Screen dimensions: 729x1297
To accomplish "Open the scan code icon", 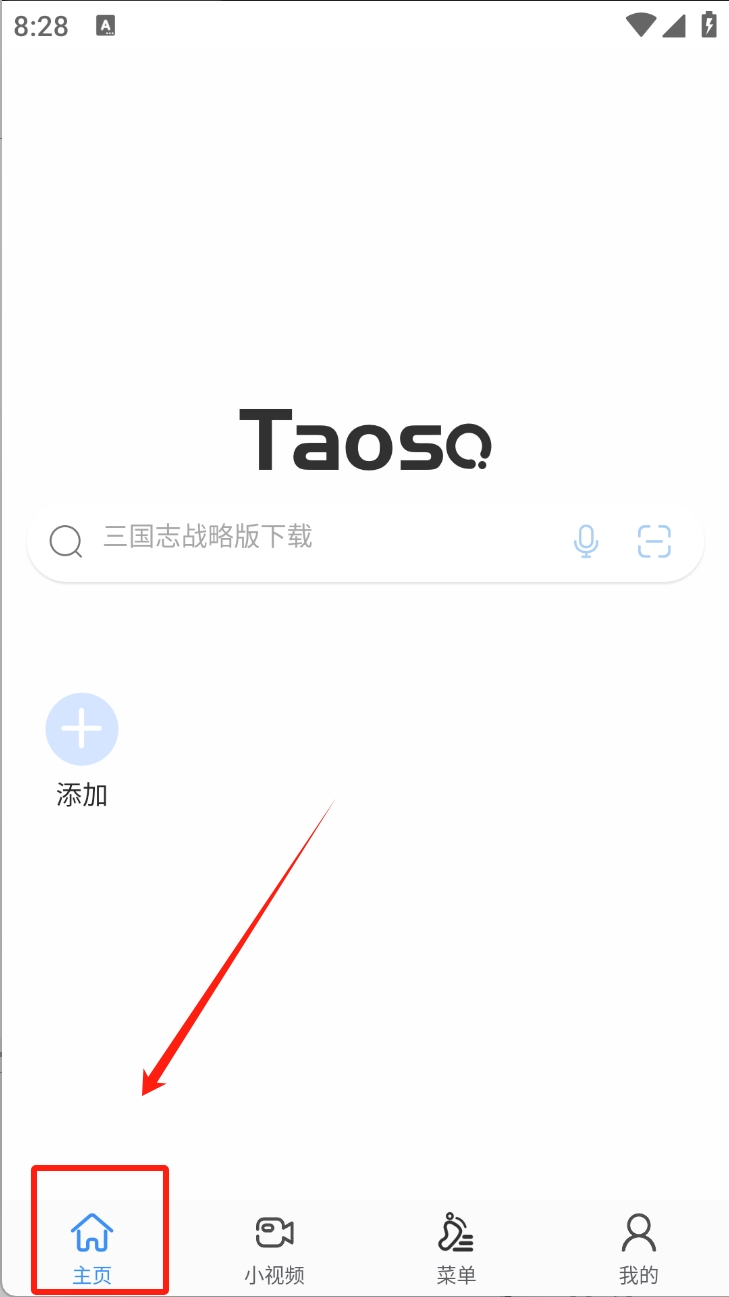I will (654, 541).
